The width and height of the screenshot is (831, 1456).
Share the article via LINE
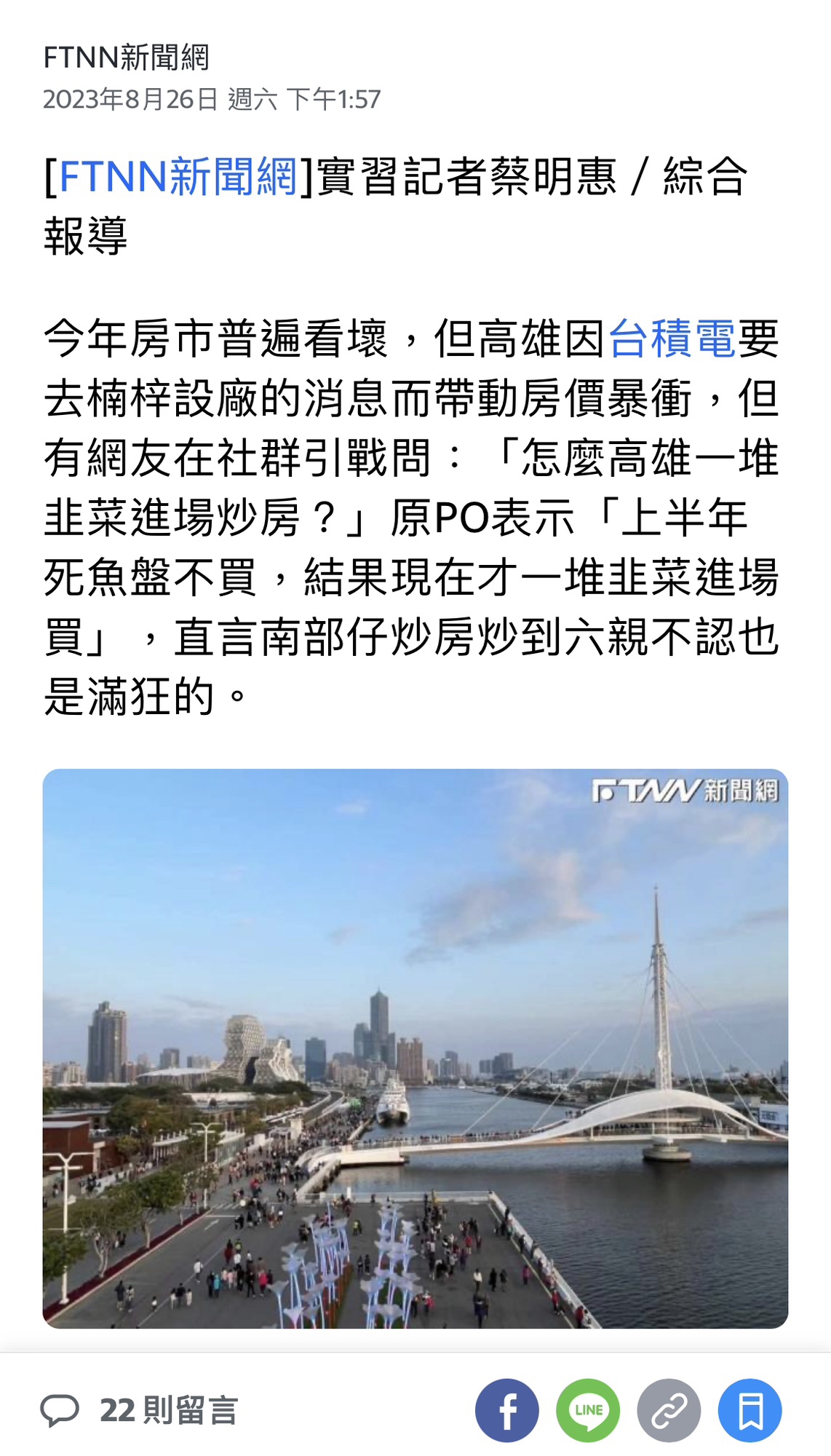click(x=588, y=1410)
